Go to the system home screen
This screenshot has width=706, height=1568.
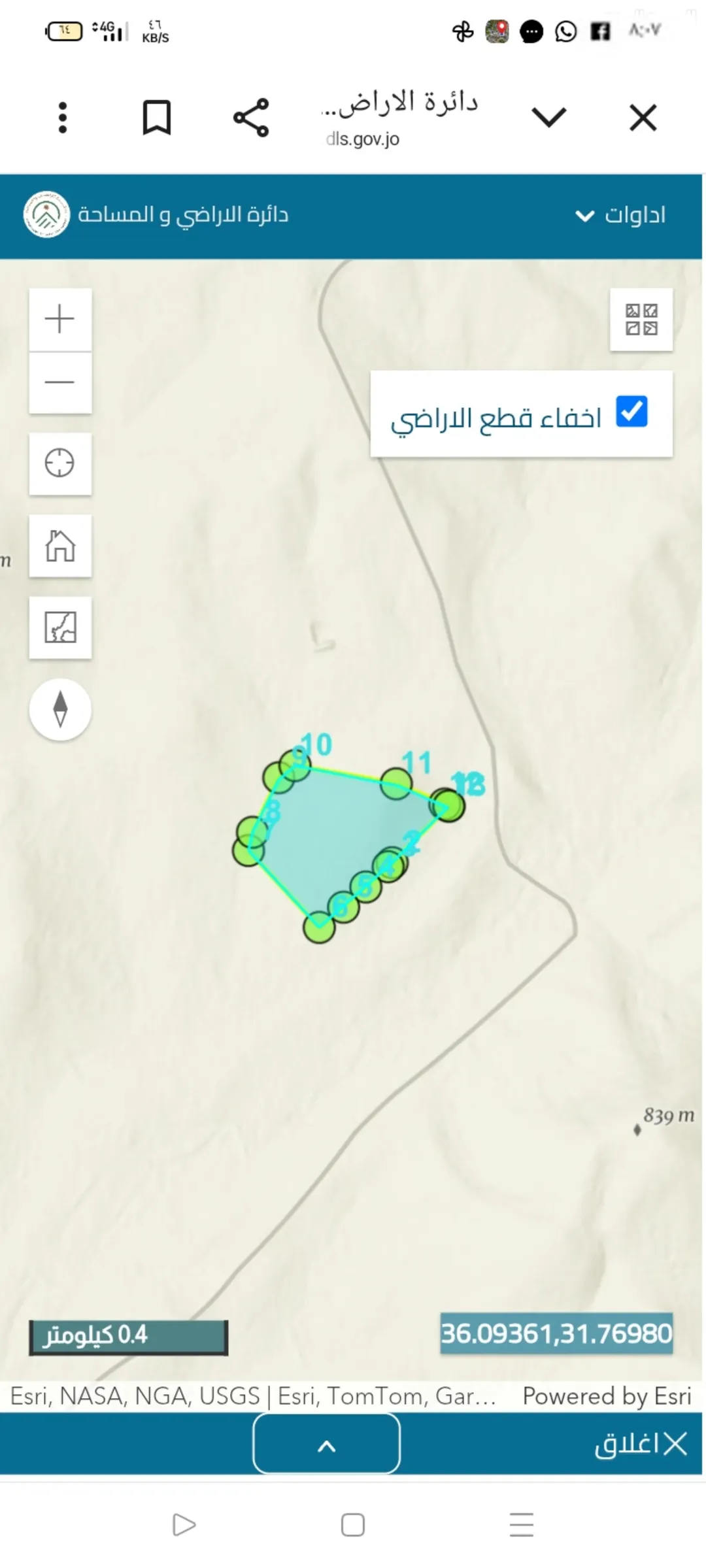(x=353, y=1525)
